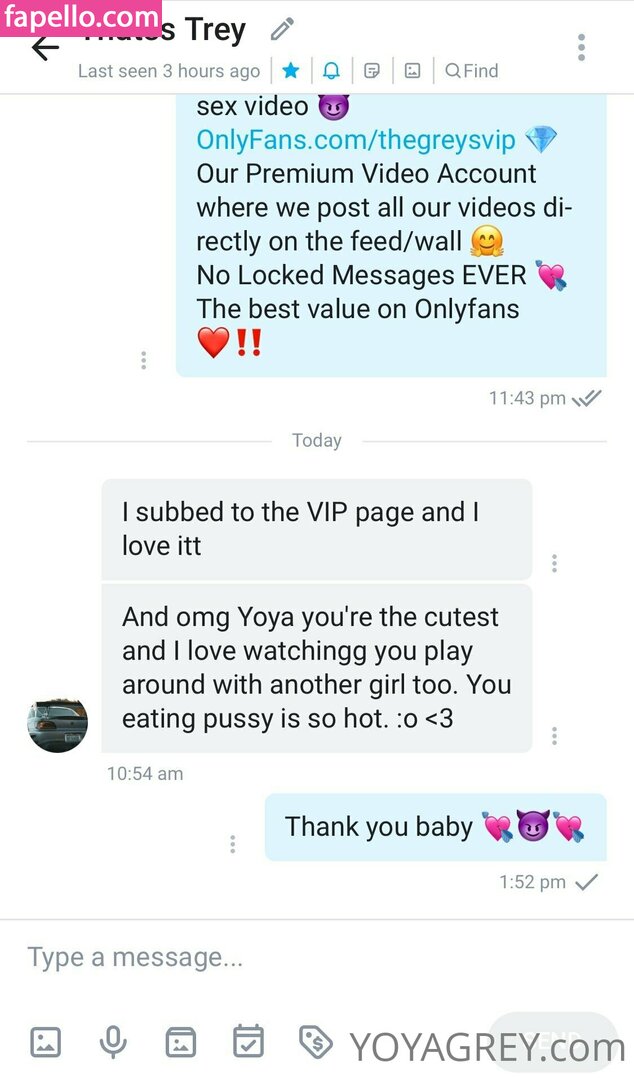Edit the contact name with the pencil icon
Screen dimensions: 634x1080
(283, 30)
